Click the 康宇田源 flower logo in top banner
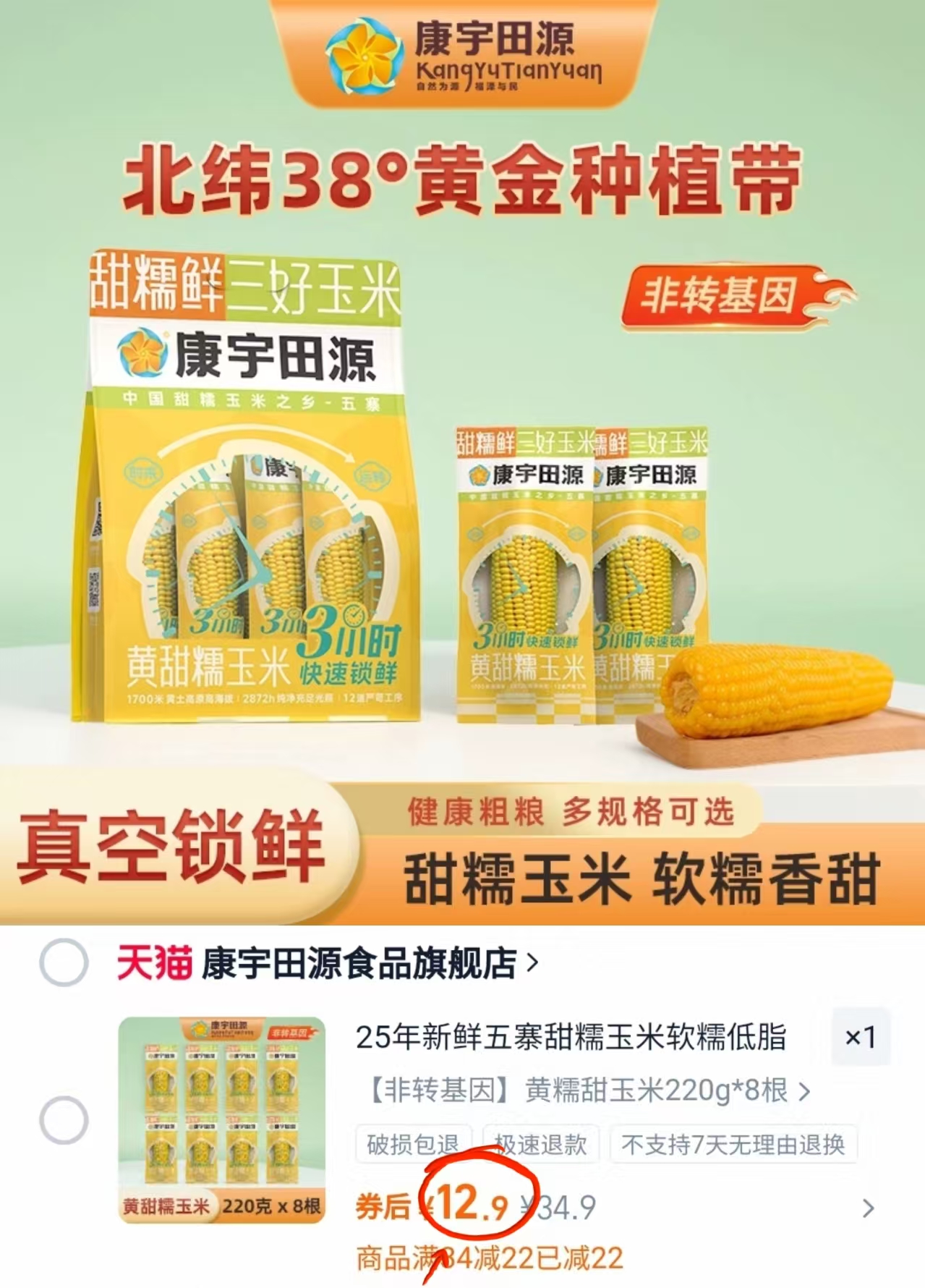This screenshot has width=925, height=1288. (365, 56)
